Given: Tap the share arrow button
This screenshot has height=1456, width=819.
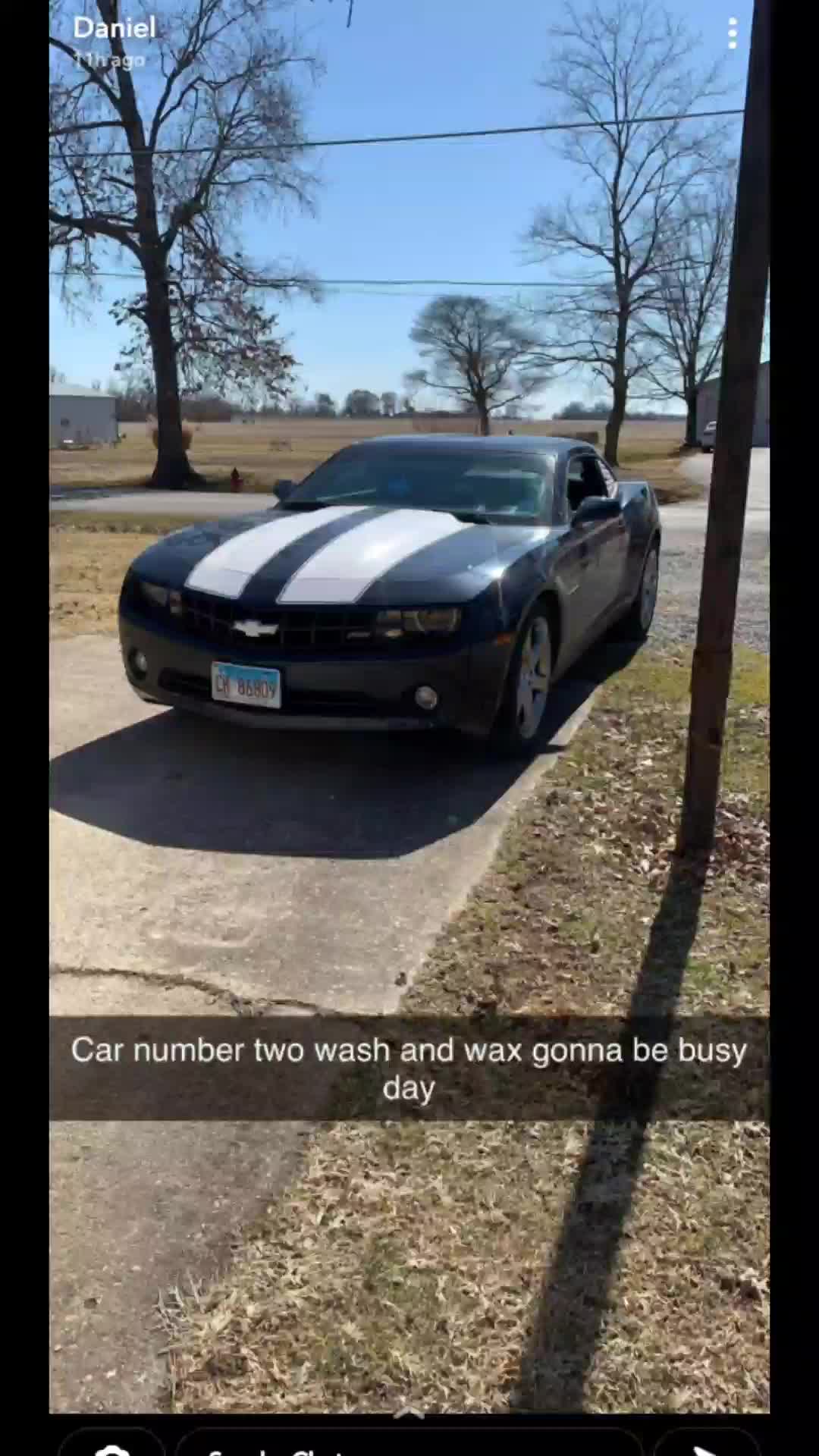Looking at the screenshot, I should point(706,1442).
